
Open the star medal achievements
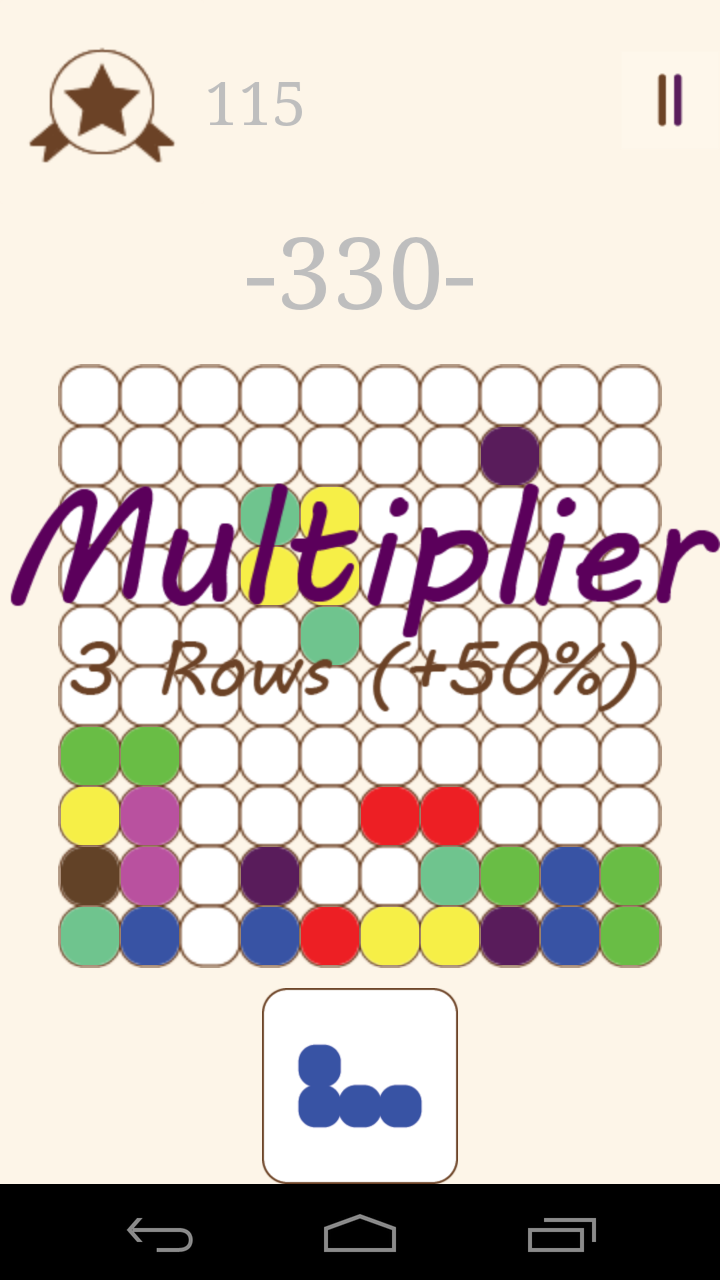(102, 105)
